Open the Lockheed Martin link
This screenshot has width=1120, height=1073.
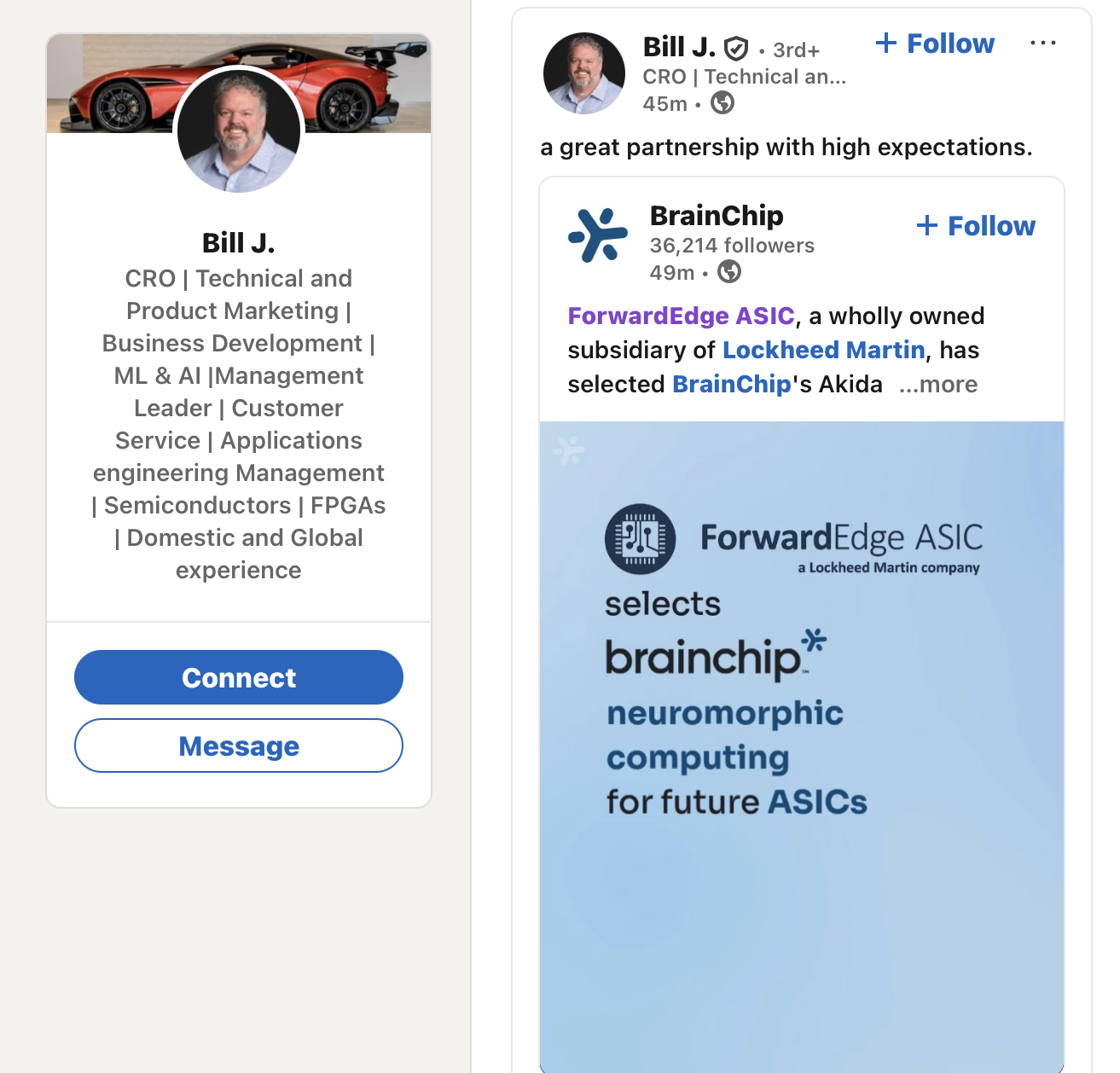pos(823,351)
